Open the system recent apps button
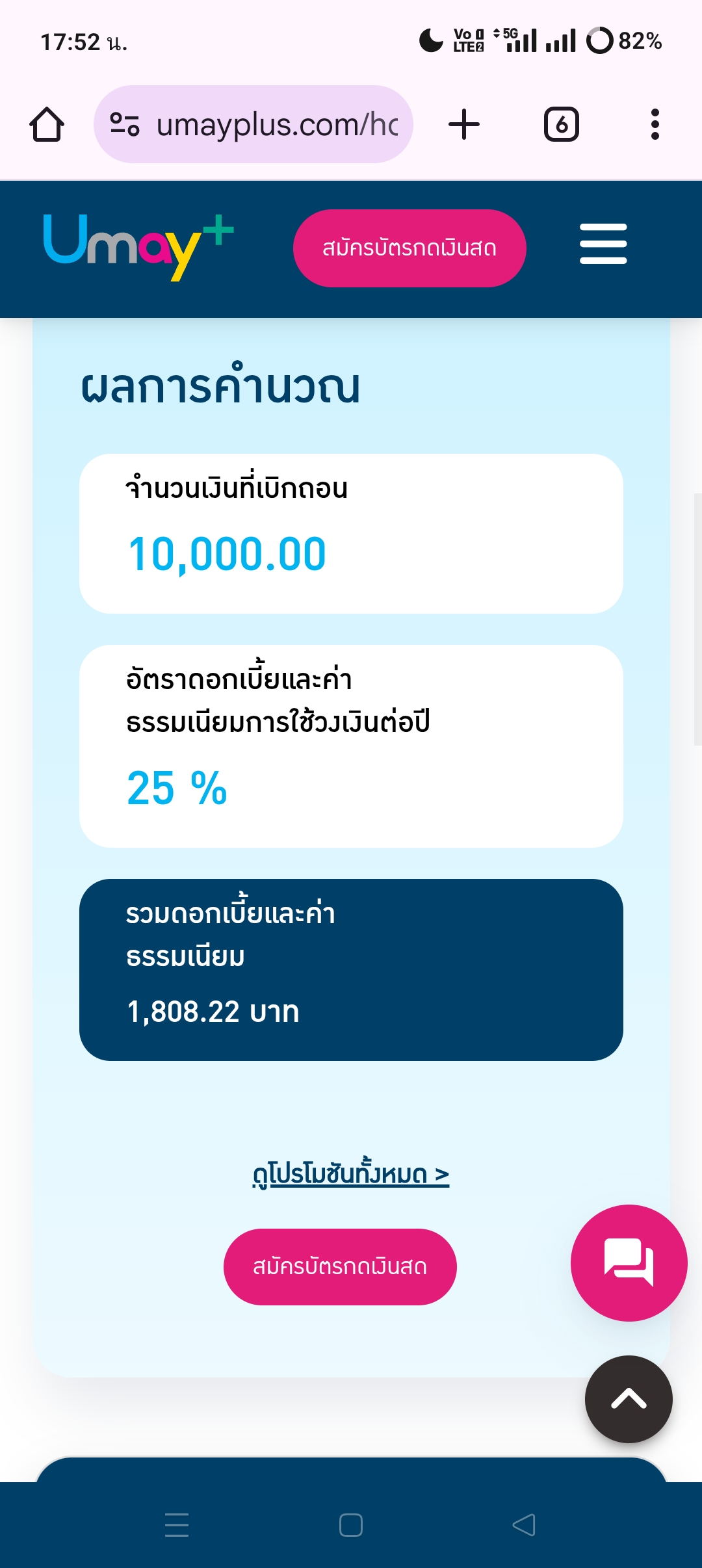Image resolution: width=702 pixels, height=1568 pixels. [x=177, y=1525]
